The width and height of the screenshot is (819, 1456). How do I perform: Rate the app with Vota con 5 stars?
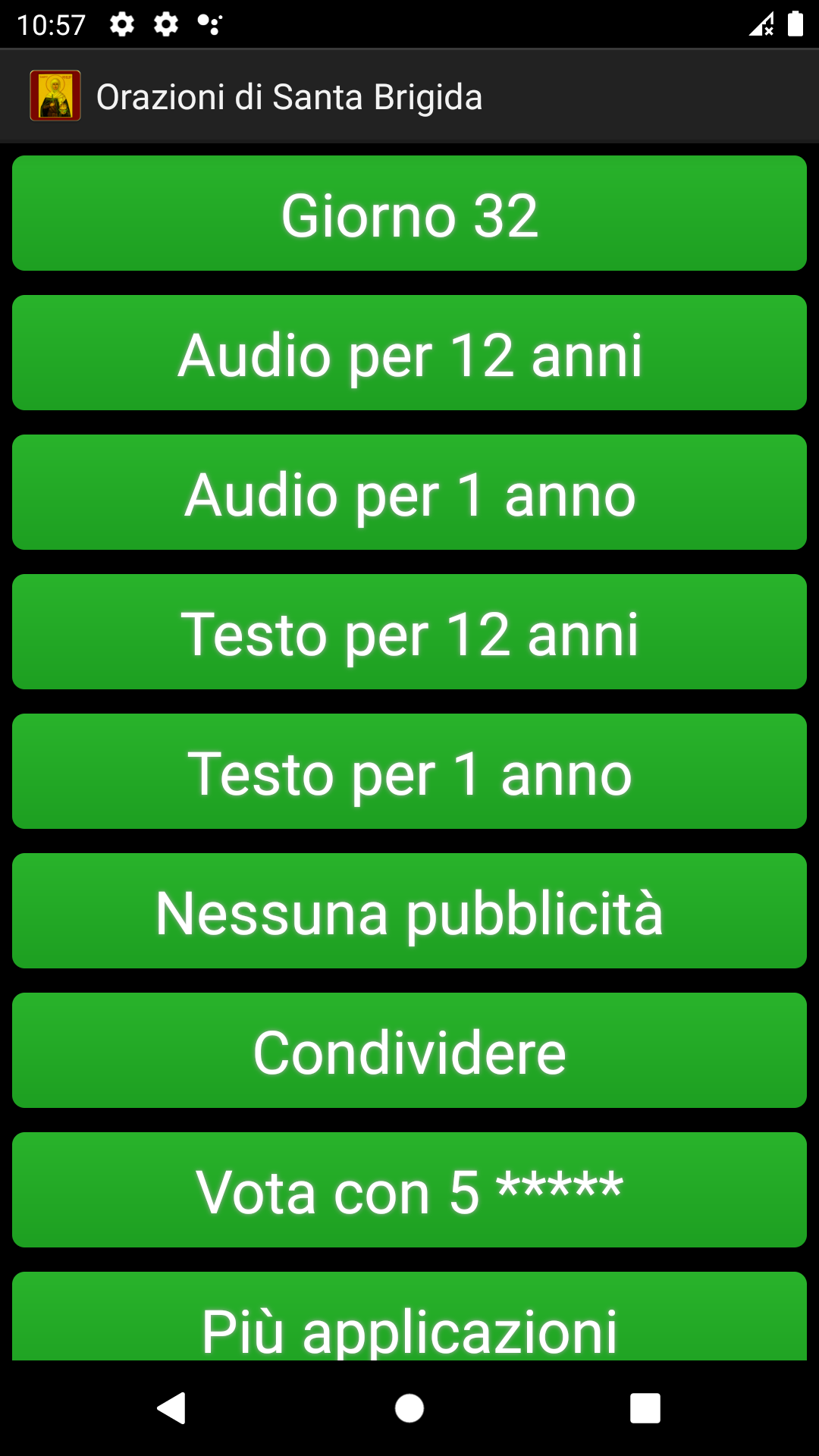[409, 1190]
